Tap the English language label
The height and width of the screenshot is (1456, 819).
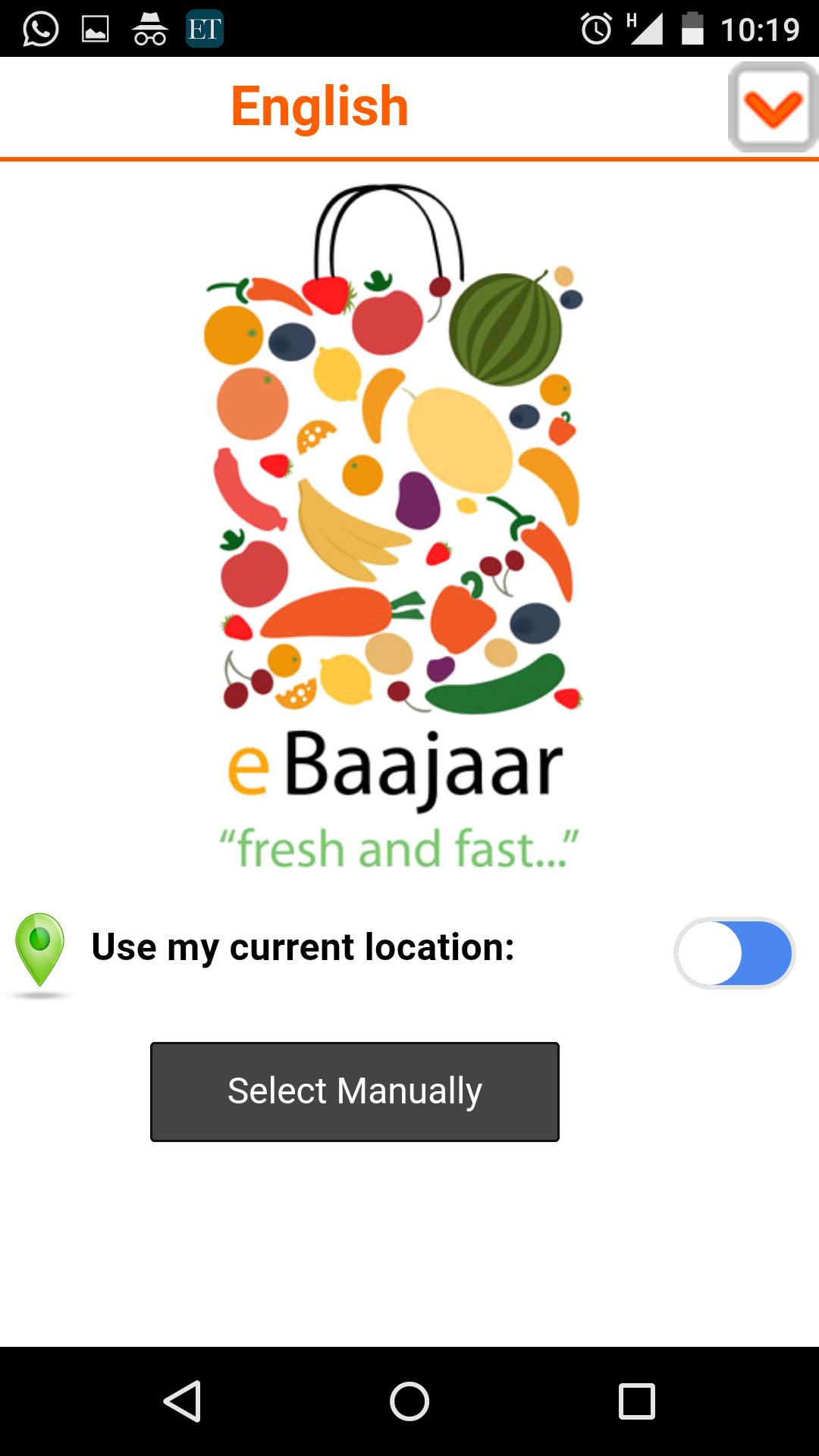click(x=318, y=106)
